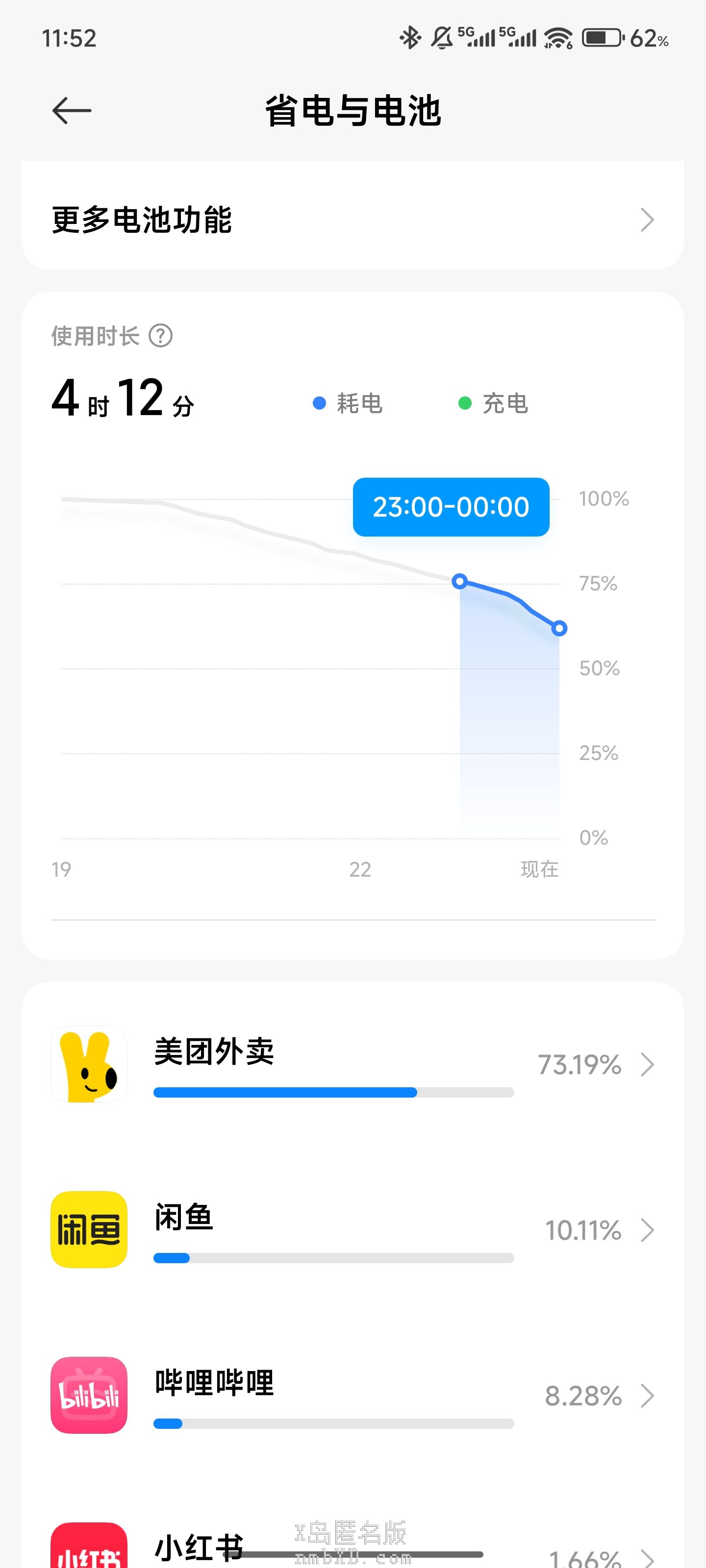Open 小红书 battery usage details
Viewport: 706px width, 1568px height.
(x=353, y=1549)
